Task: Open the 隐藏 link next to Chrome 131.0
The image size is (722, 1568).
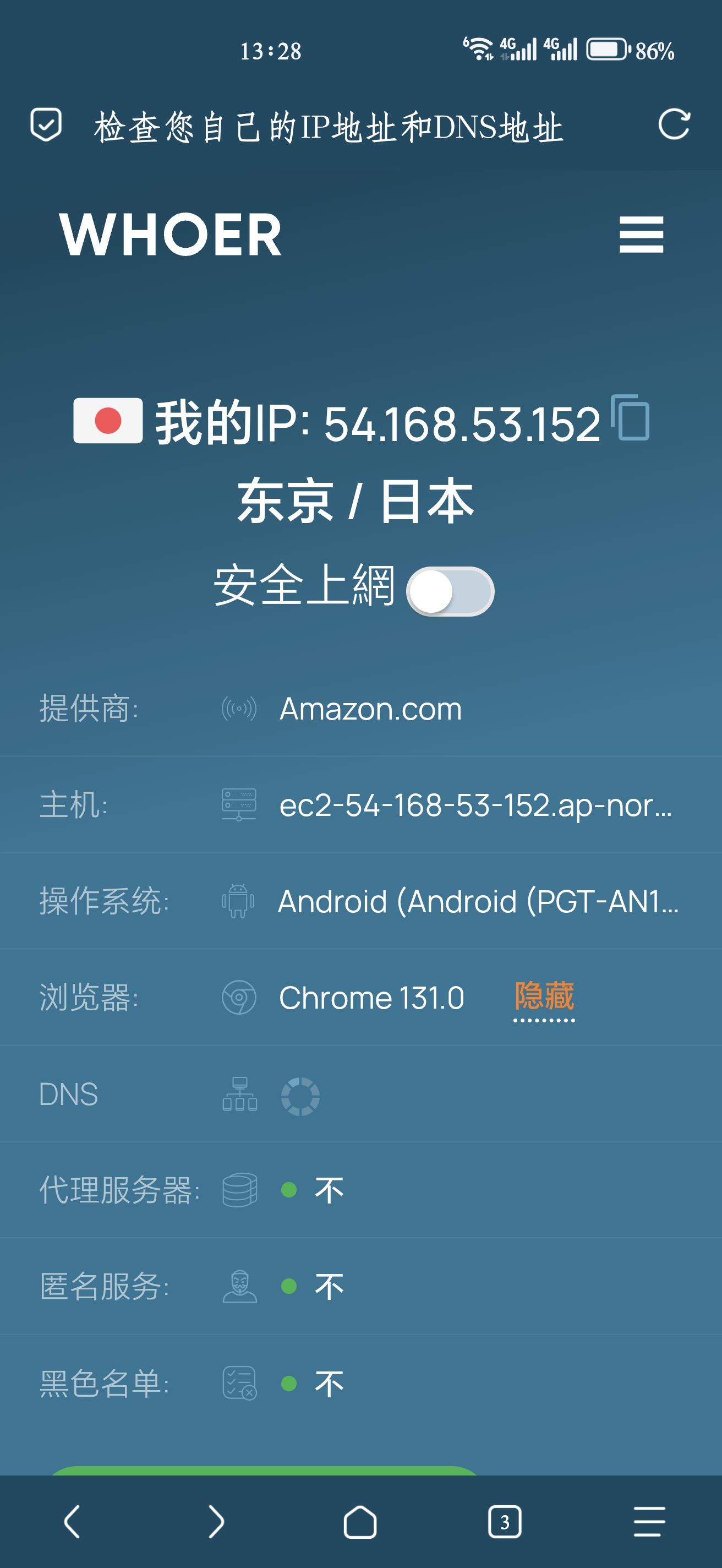Action: point(544,998)
